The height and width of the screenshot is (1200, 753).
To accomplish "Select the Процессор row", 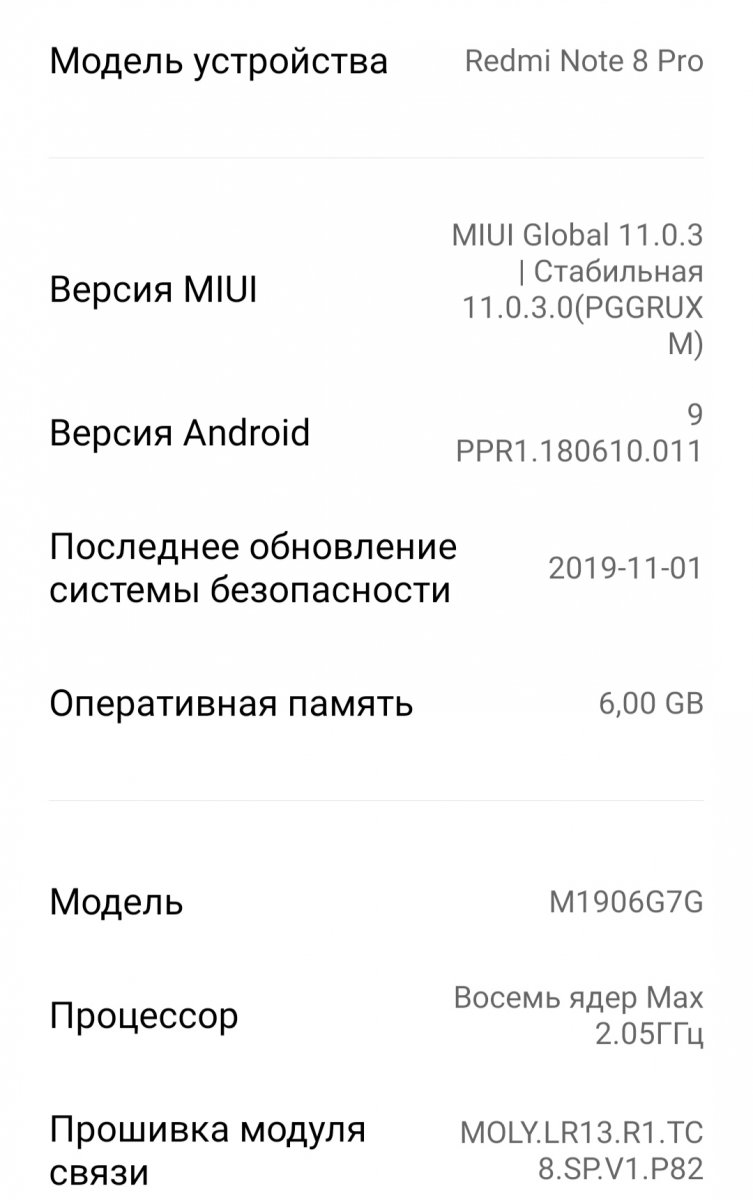I will coord(376,1016).
